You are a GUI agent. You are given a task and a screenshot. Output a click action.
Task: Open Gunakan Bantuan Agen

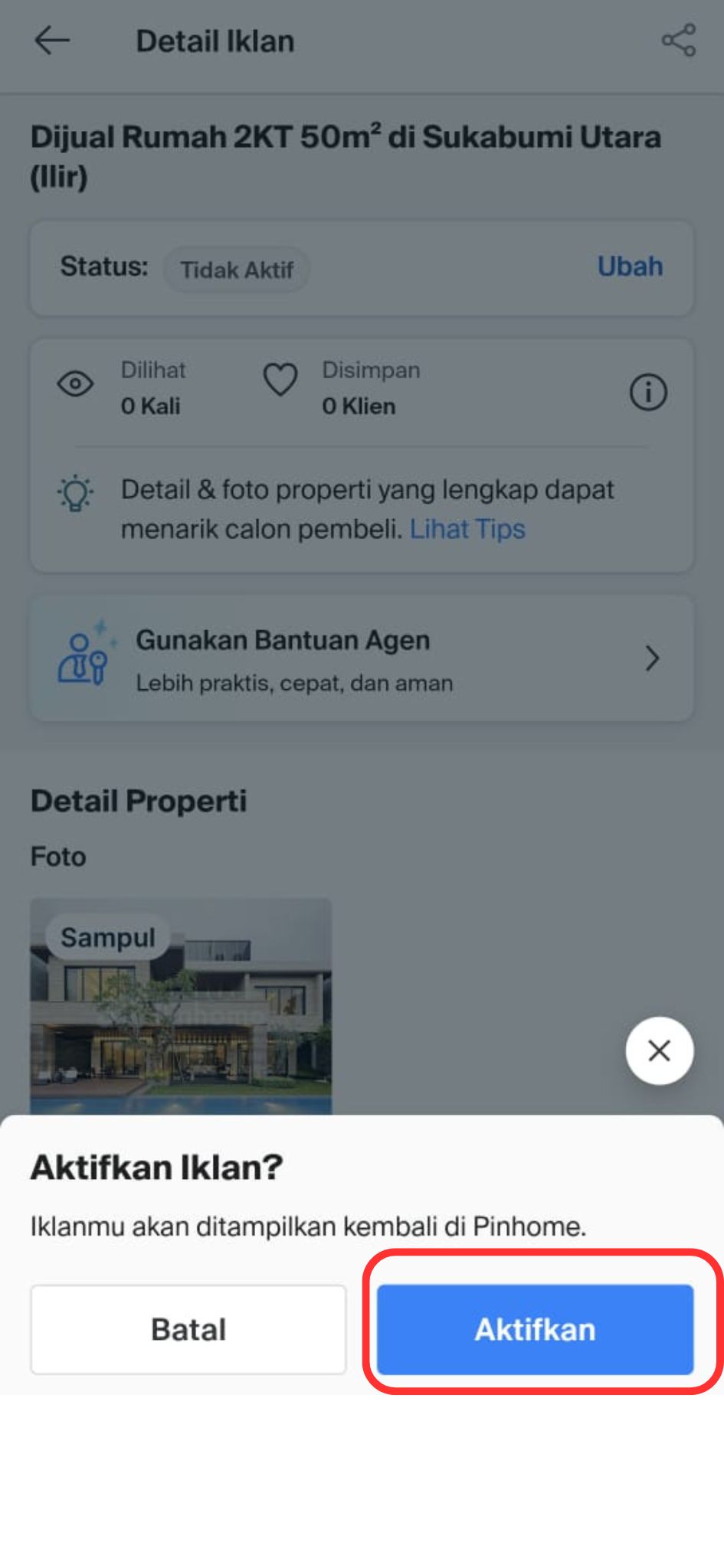coord(362,658)
